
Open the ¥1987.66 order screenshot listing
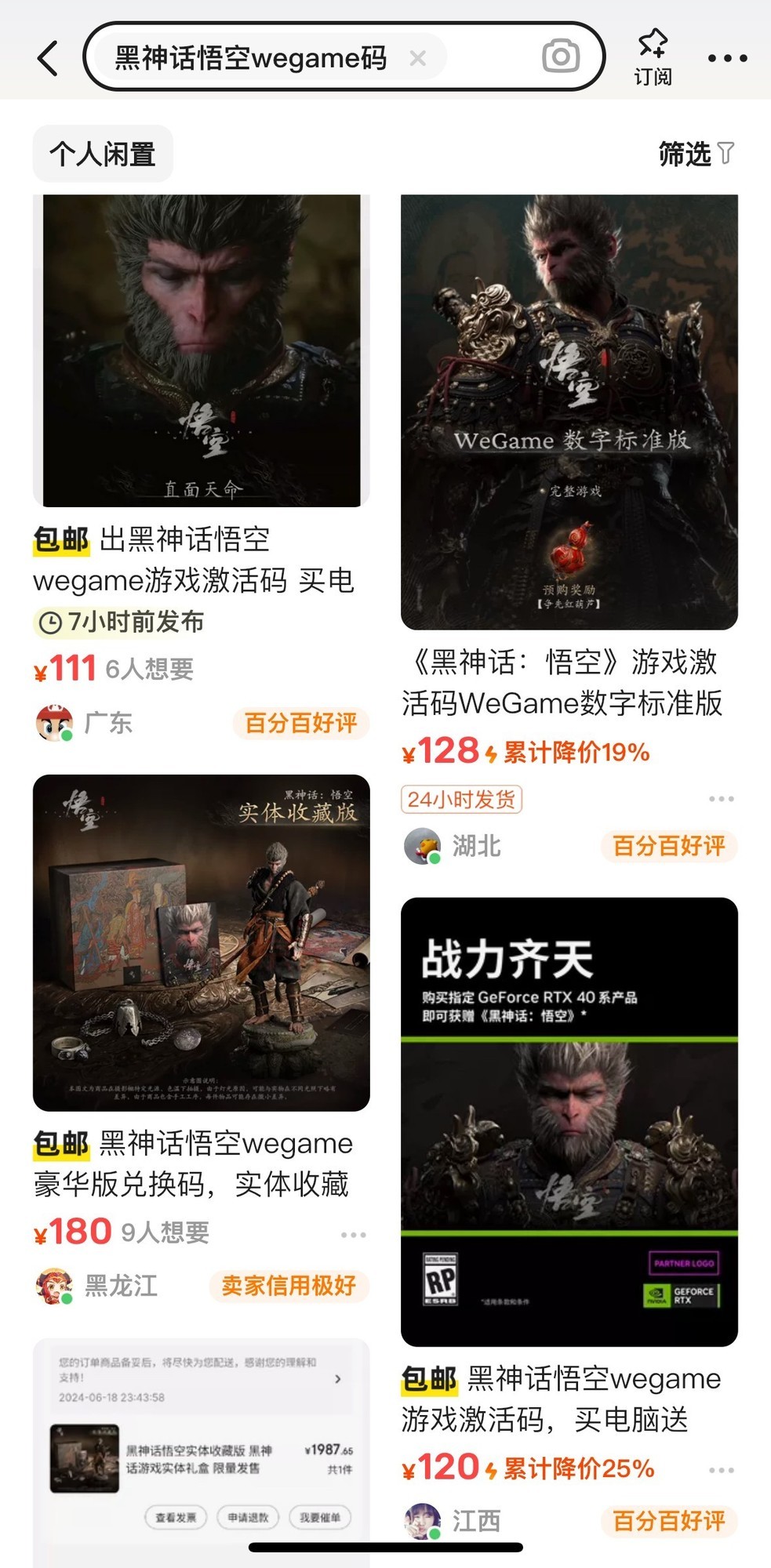pos(201,1450)
